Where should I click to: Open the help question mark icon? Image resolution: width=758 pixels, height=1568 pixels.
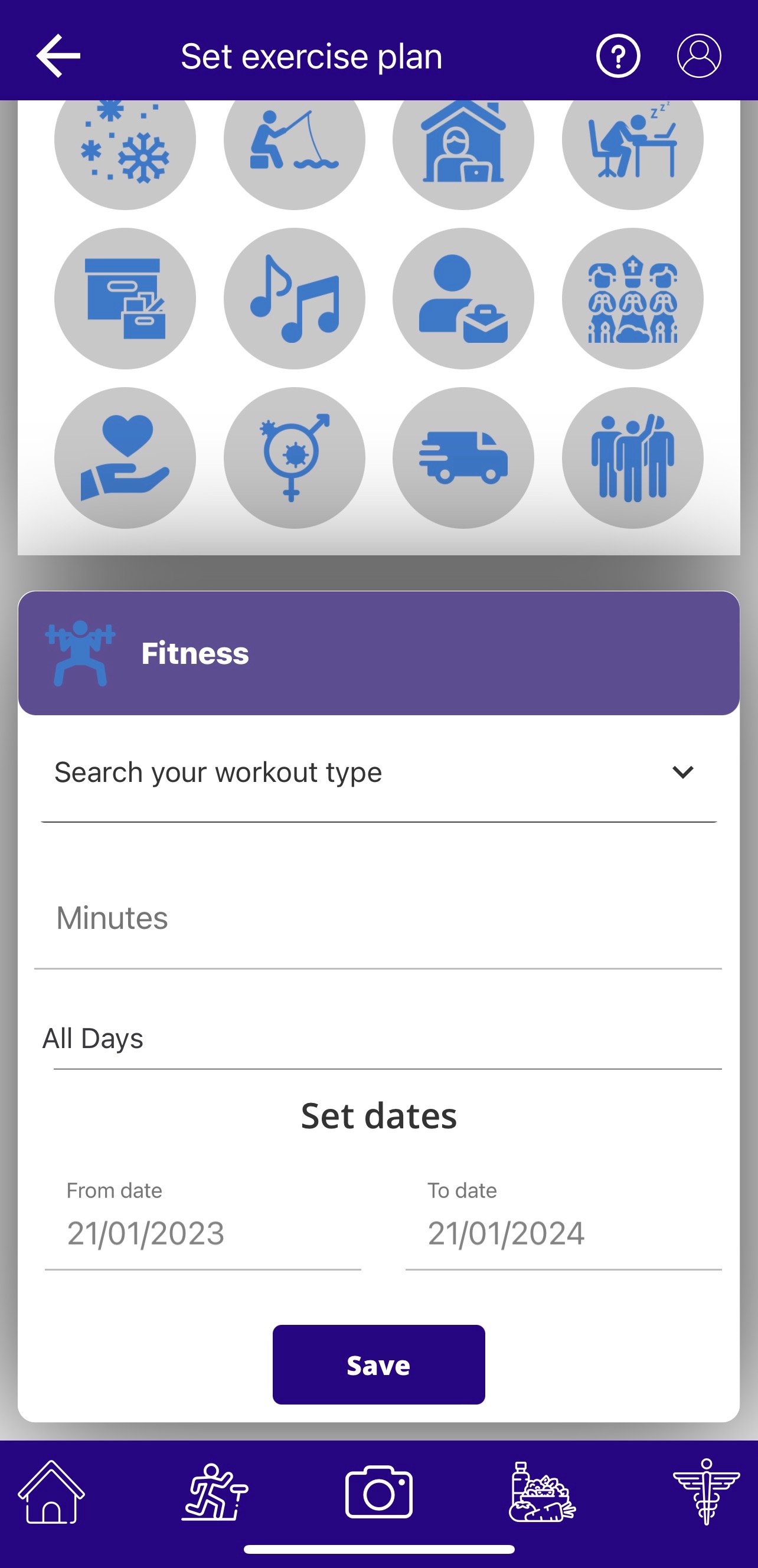[x=617, y=56]
